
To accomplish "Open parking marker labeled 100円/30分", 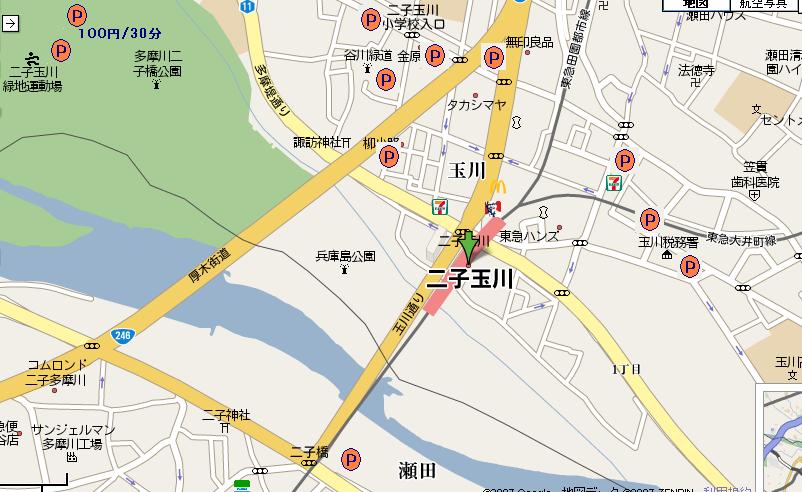I will tap(78, 15).
